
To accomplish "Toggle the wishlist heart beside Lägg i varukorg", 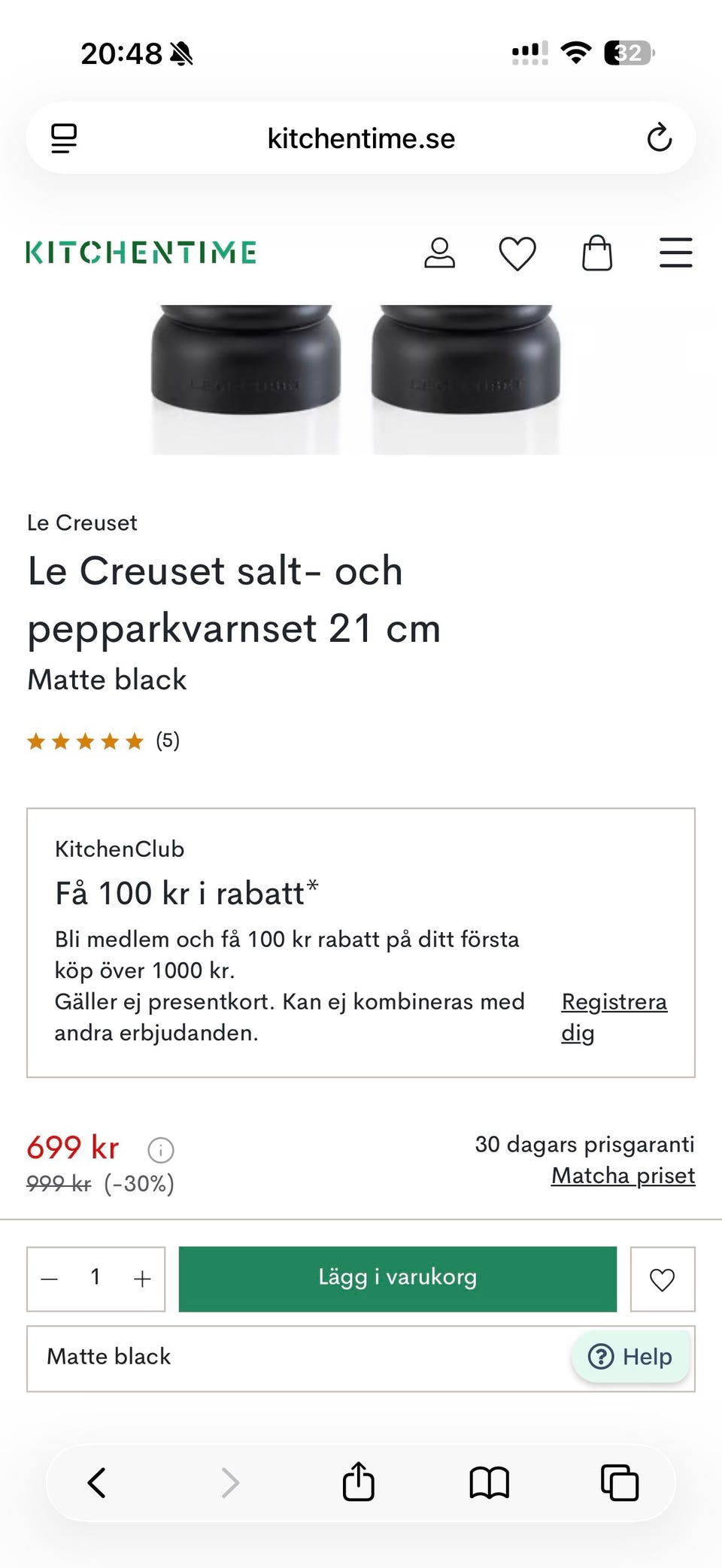I will pos(663,1278).
